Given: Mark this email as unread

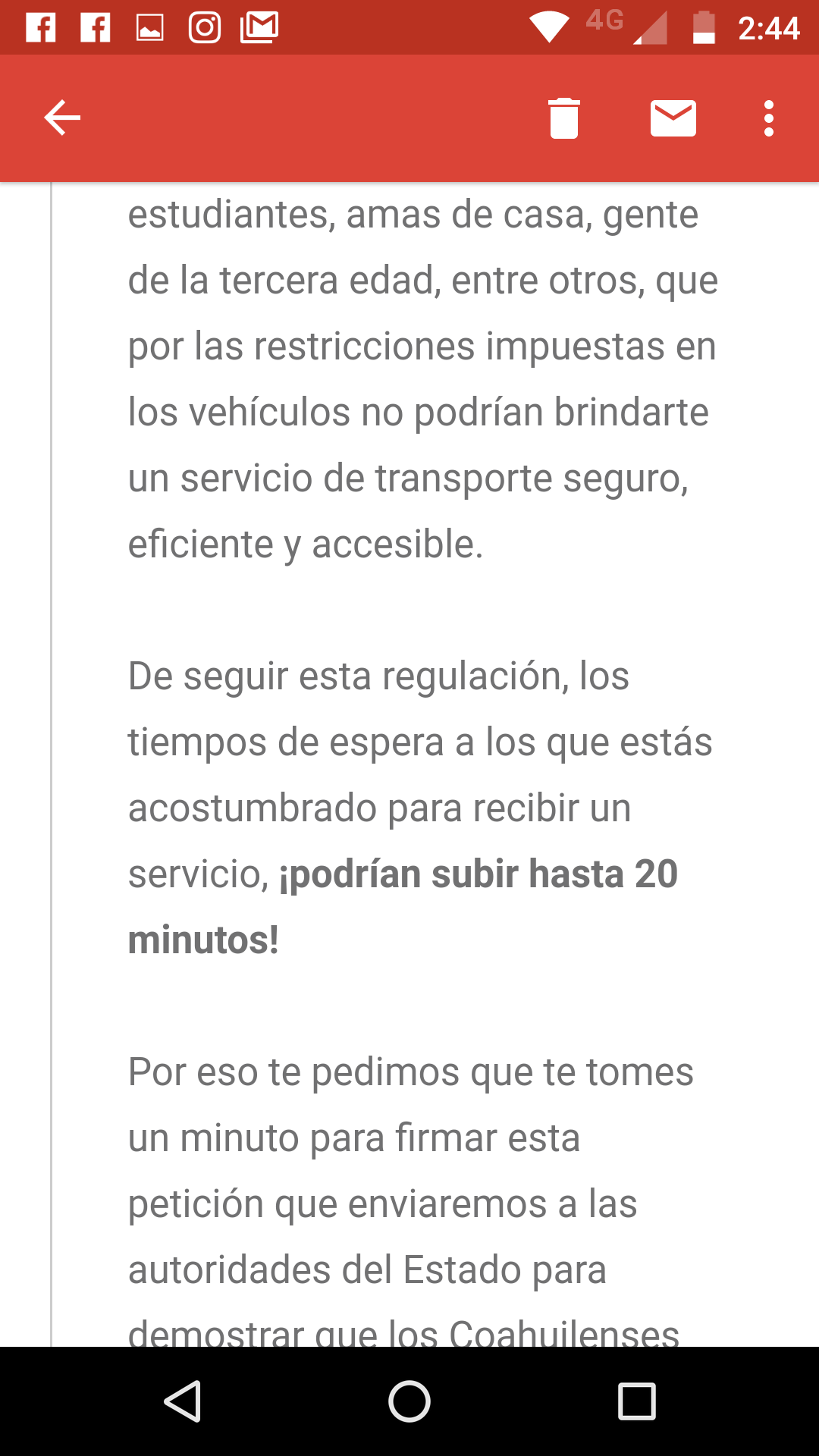Looking at the screenshot, I should (673, 118).
